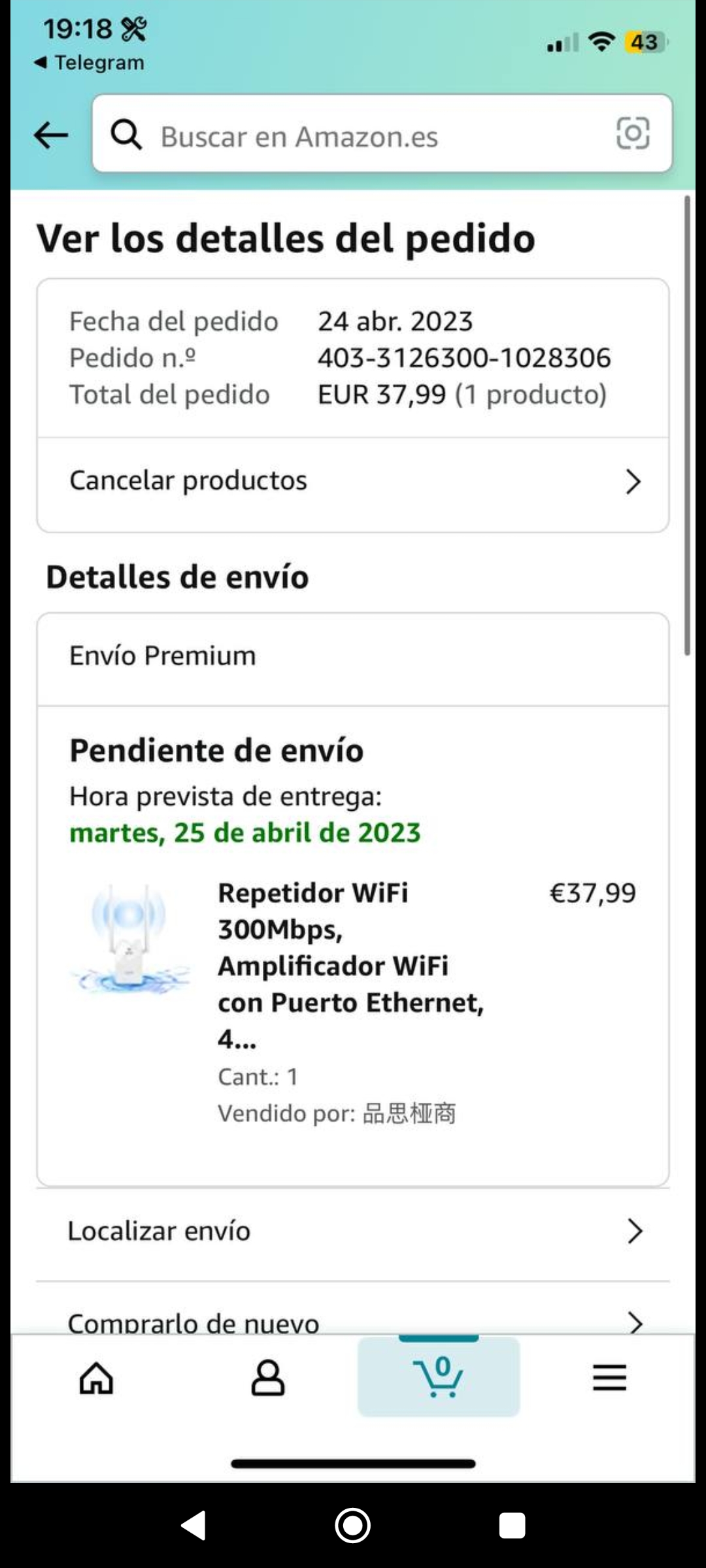Screen dimensions: 706x1568
Task: Switch to the Home tab
Action: pos(96,1378)
